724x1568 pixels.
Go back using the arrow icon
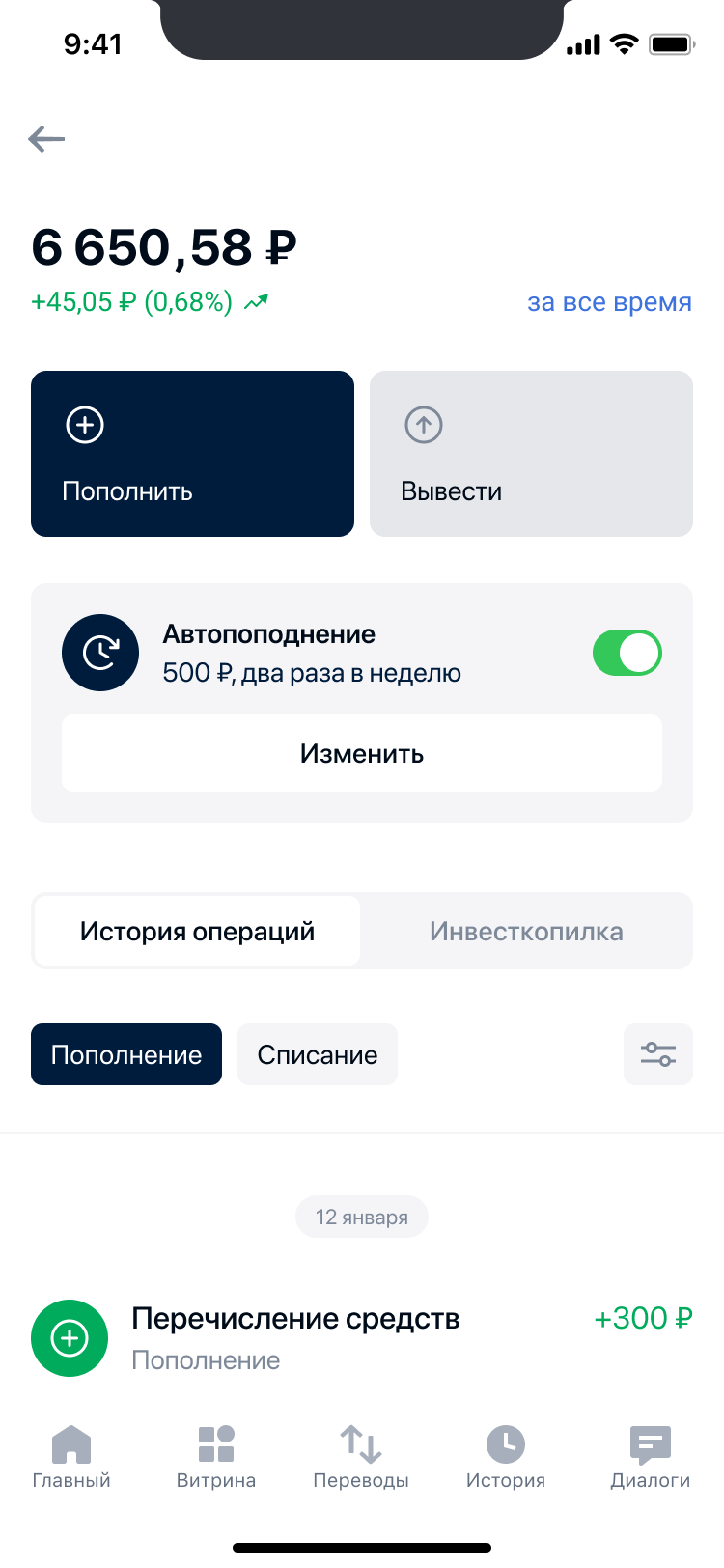tap(46, 139)
